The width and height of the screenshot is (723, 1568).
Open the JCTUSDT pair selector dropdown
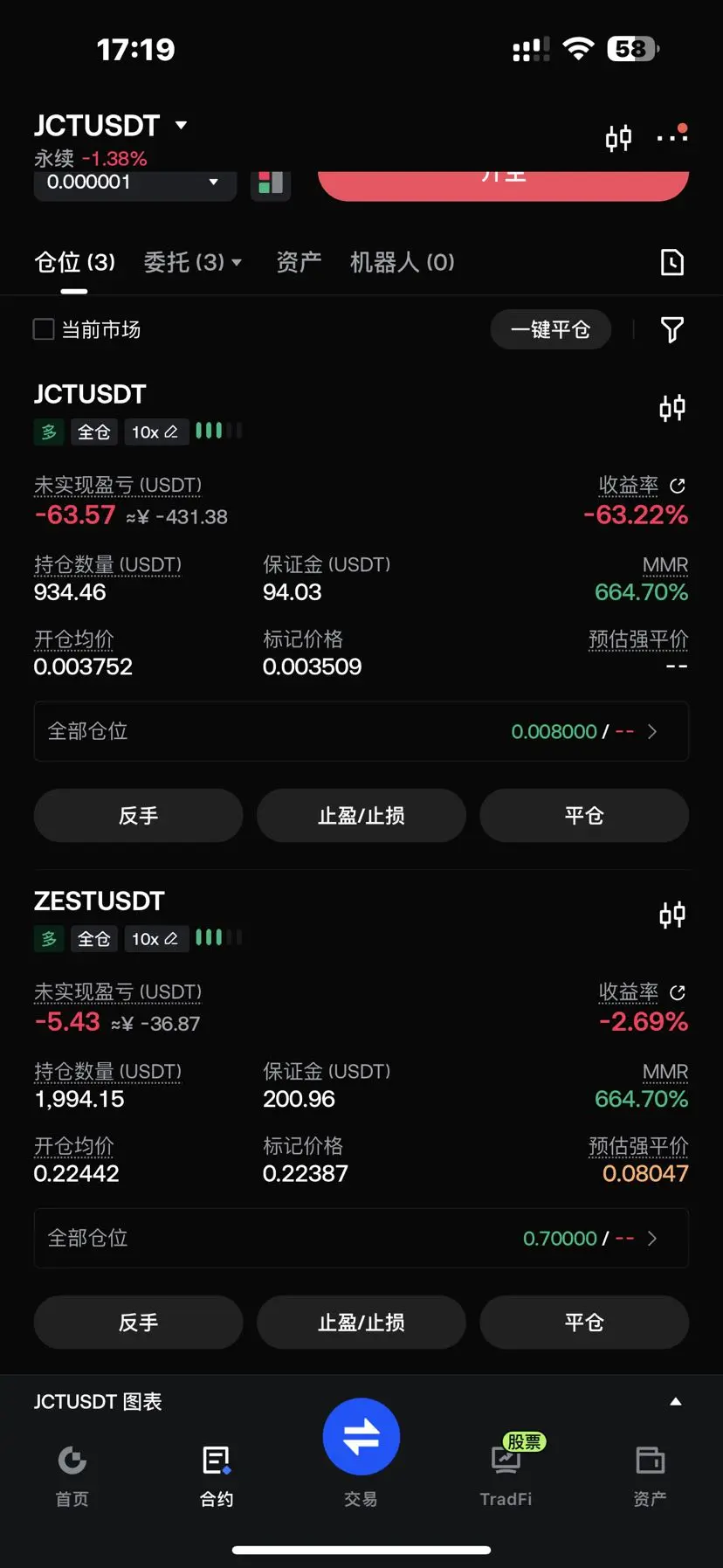111,126
